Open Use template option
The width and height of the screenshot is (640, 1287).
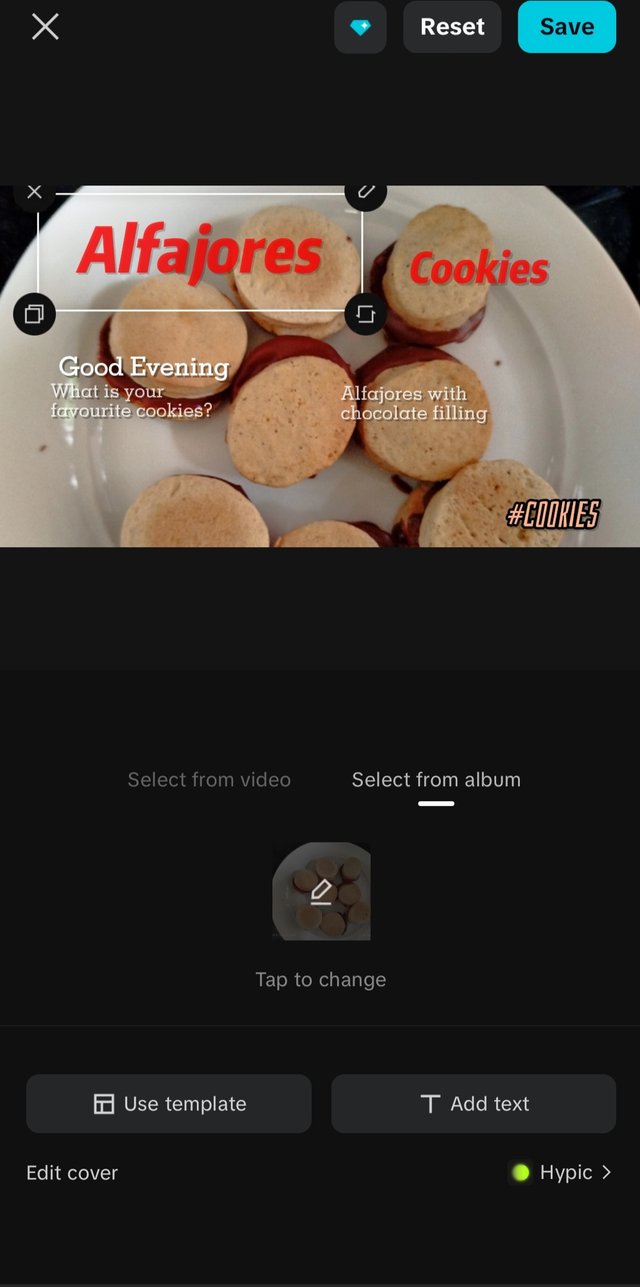169,1104
